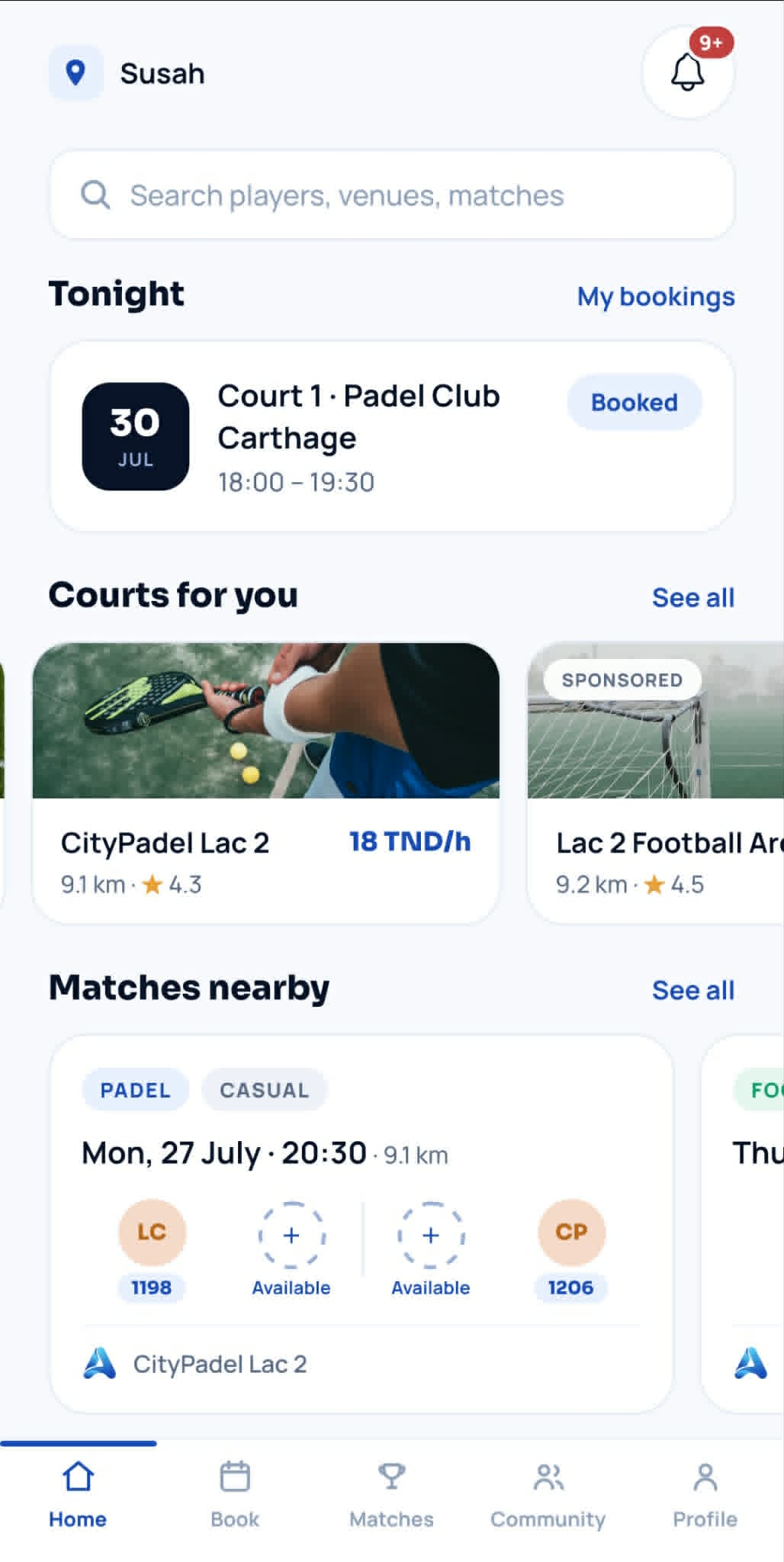
Task: Select the Home tab
Action: 78,1495
